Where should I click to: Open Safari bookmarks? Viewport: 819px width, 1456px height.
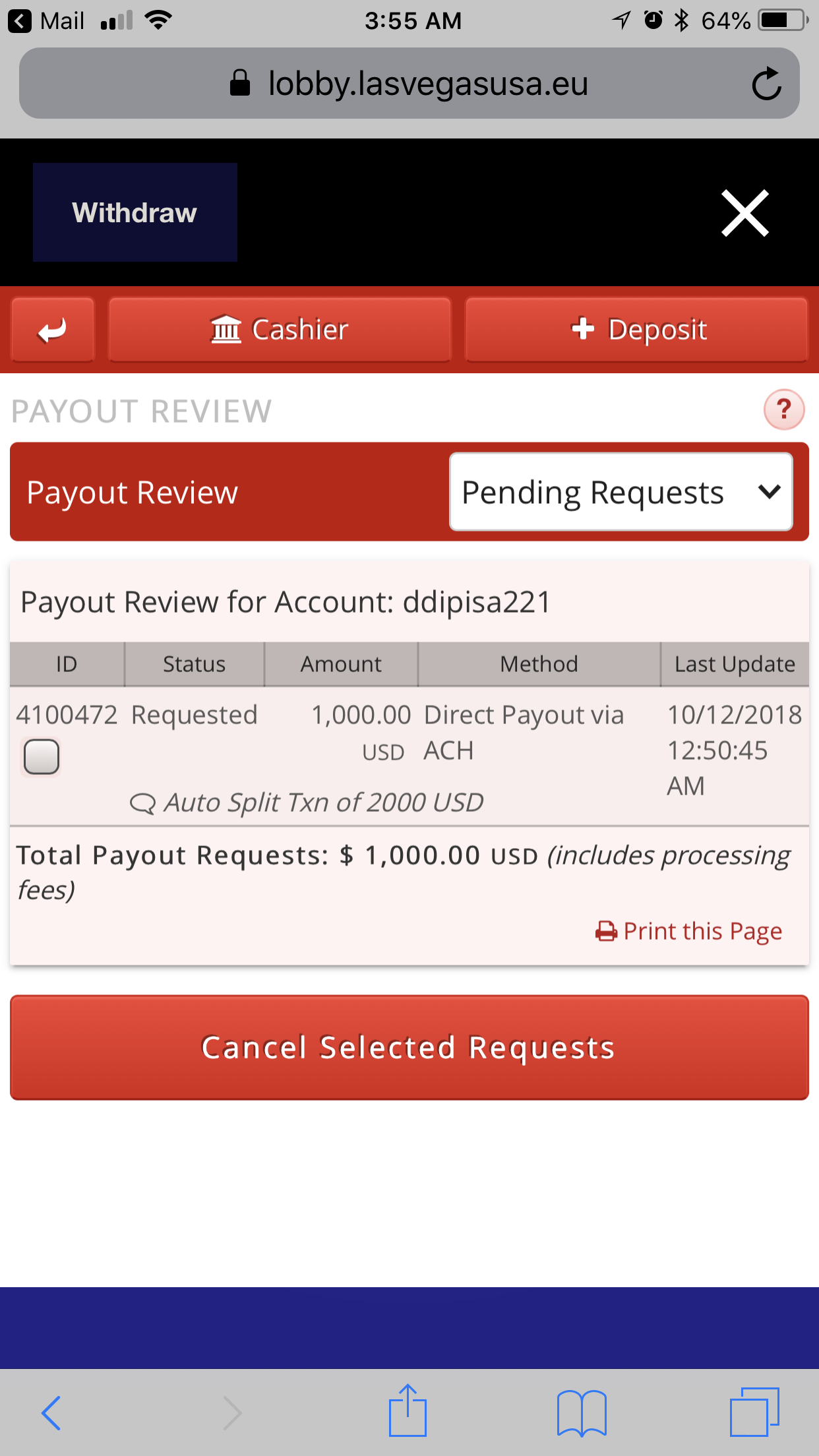click(x=582, y=1412)
